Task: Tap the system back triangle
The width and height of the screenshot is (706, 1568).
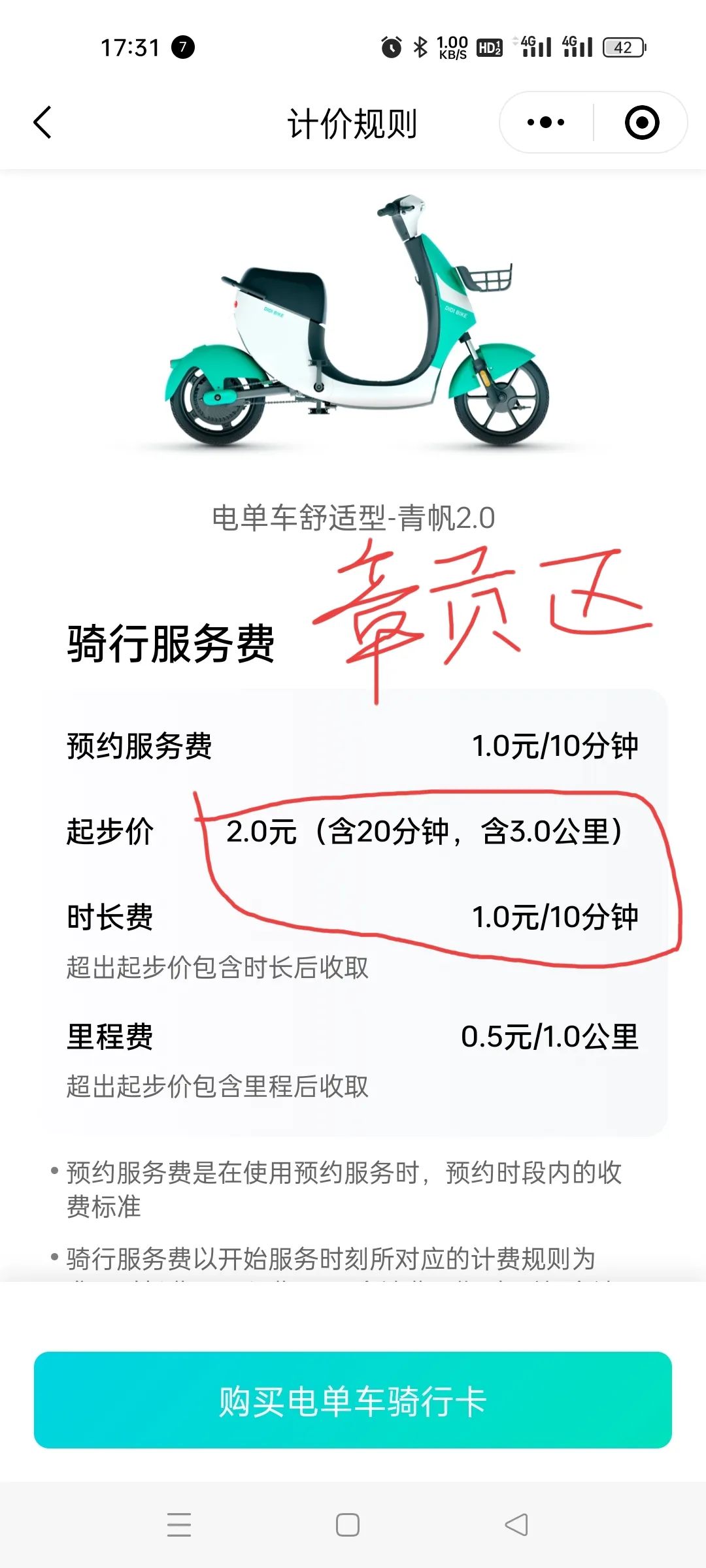Action: click(516, 1524)
